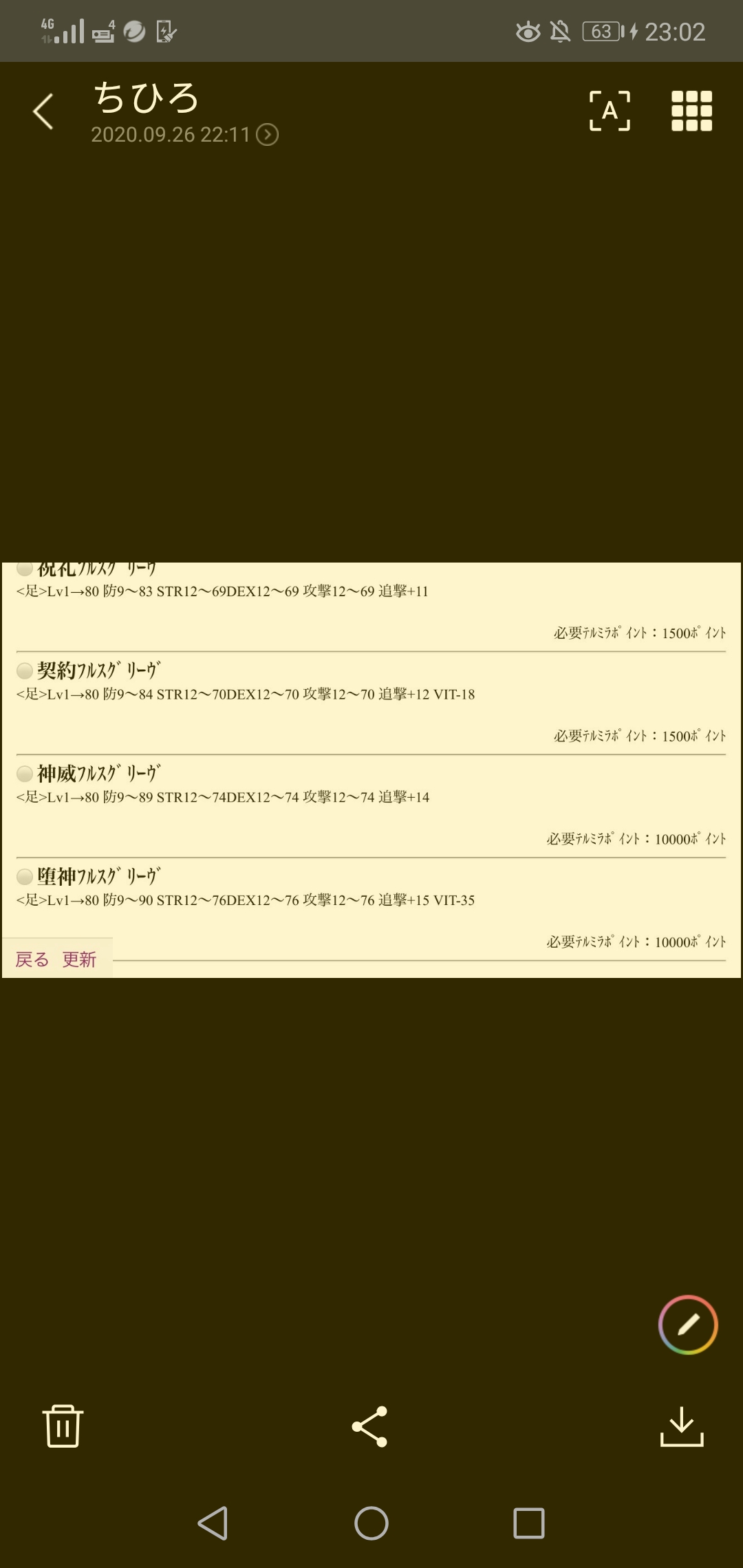
Task: Recognize text in image with the A icon
Action: 610,111
